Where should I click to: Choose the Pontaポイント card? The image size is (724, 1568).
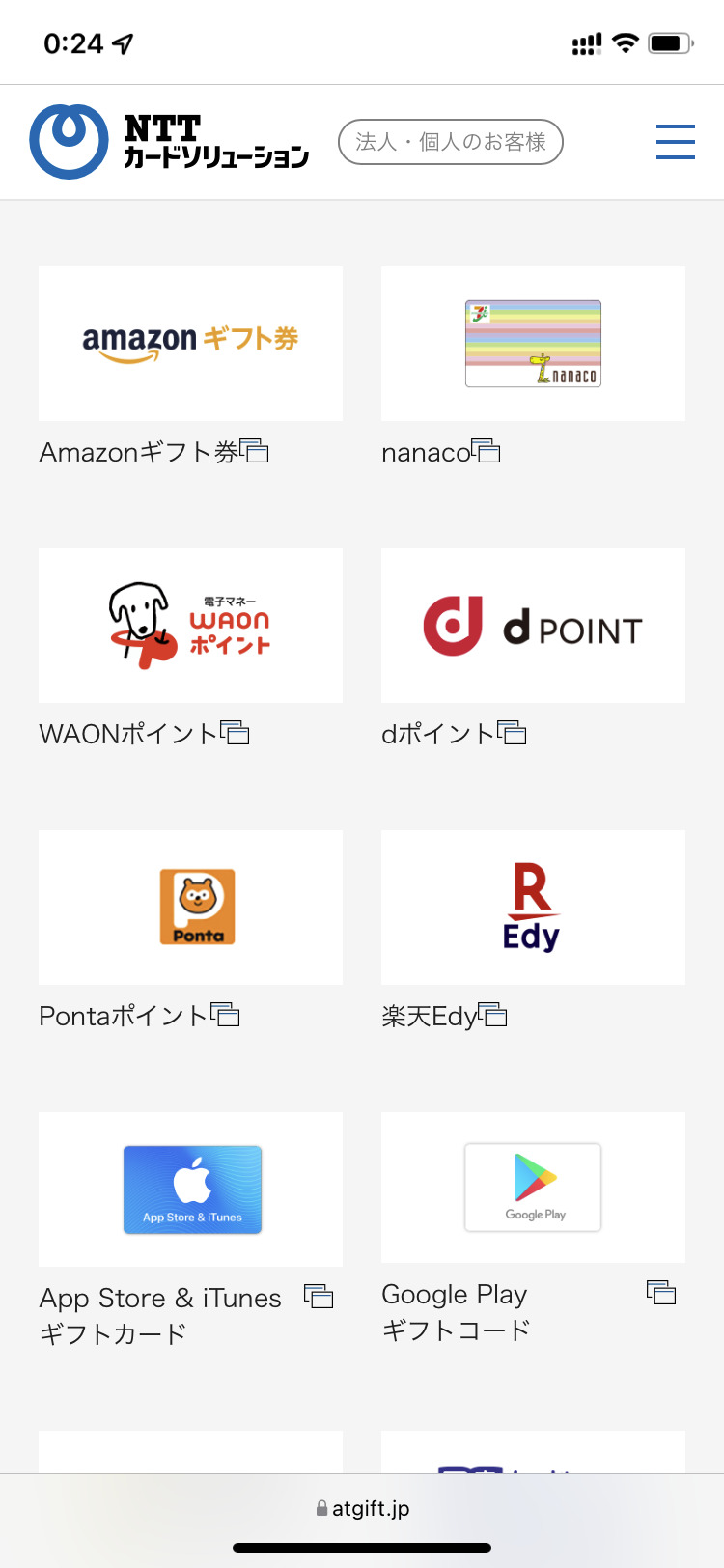(190, 909)
